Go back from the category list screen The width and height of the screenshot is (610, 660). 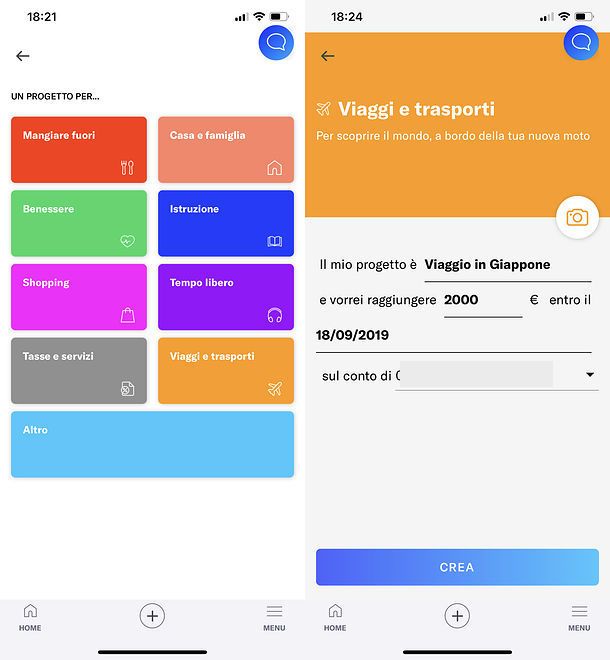coord(23,56)
